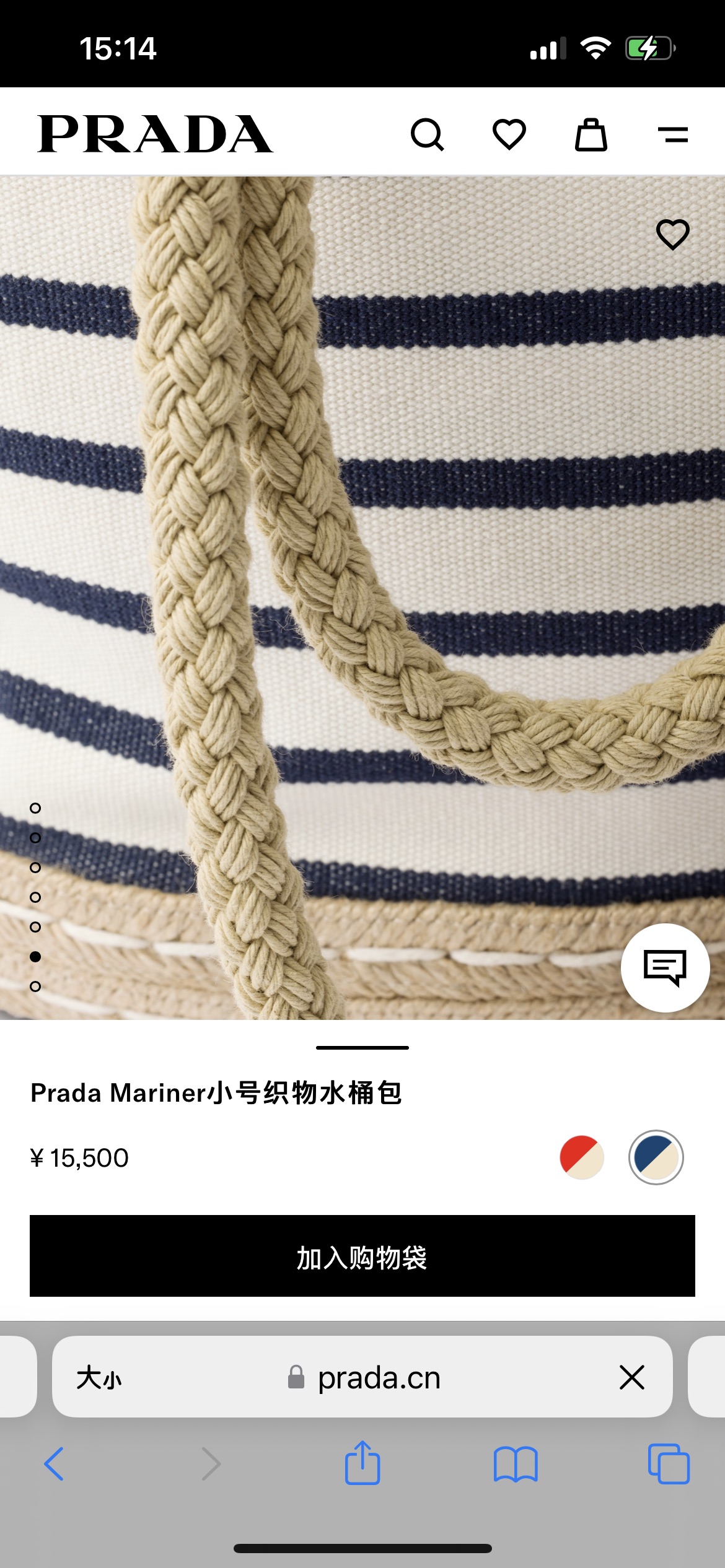The height and width of the screenshot is (1568, 725).
Task: Jump to the last image indicator dot
Action: [x=35, y=987]
